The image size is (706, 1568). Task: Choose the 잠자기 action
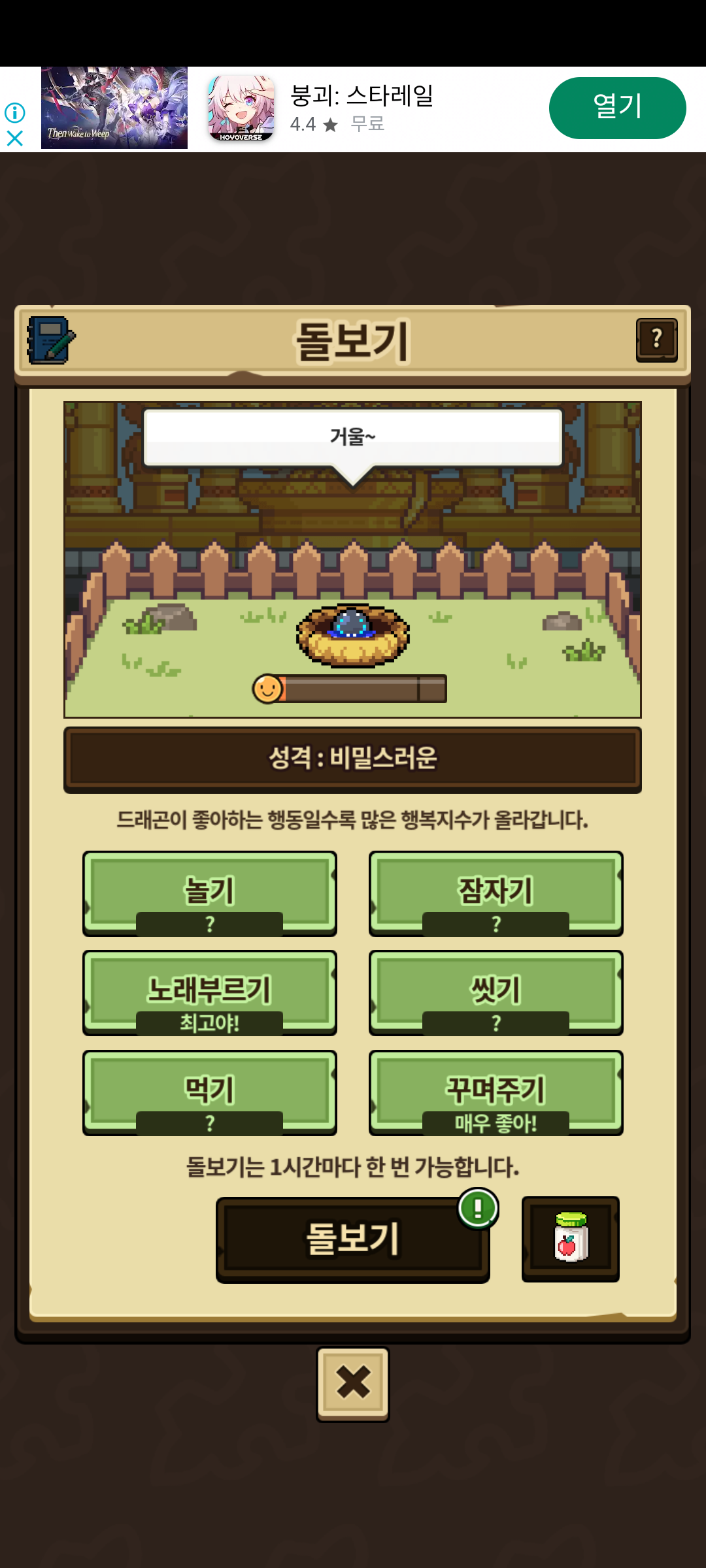[x=496, y=893]
